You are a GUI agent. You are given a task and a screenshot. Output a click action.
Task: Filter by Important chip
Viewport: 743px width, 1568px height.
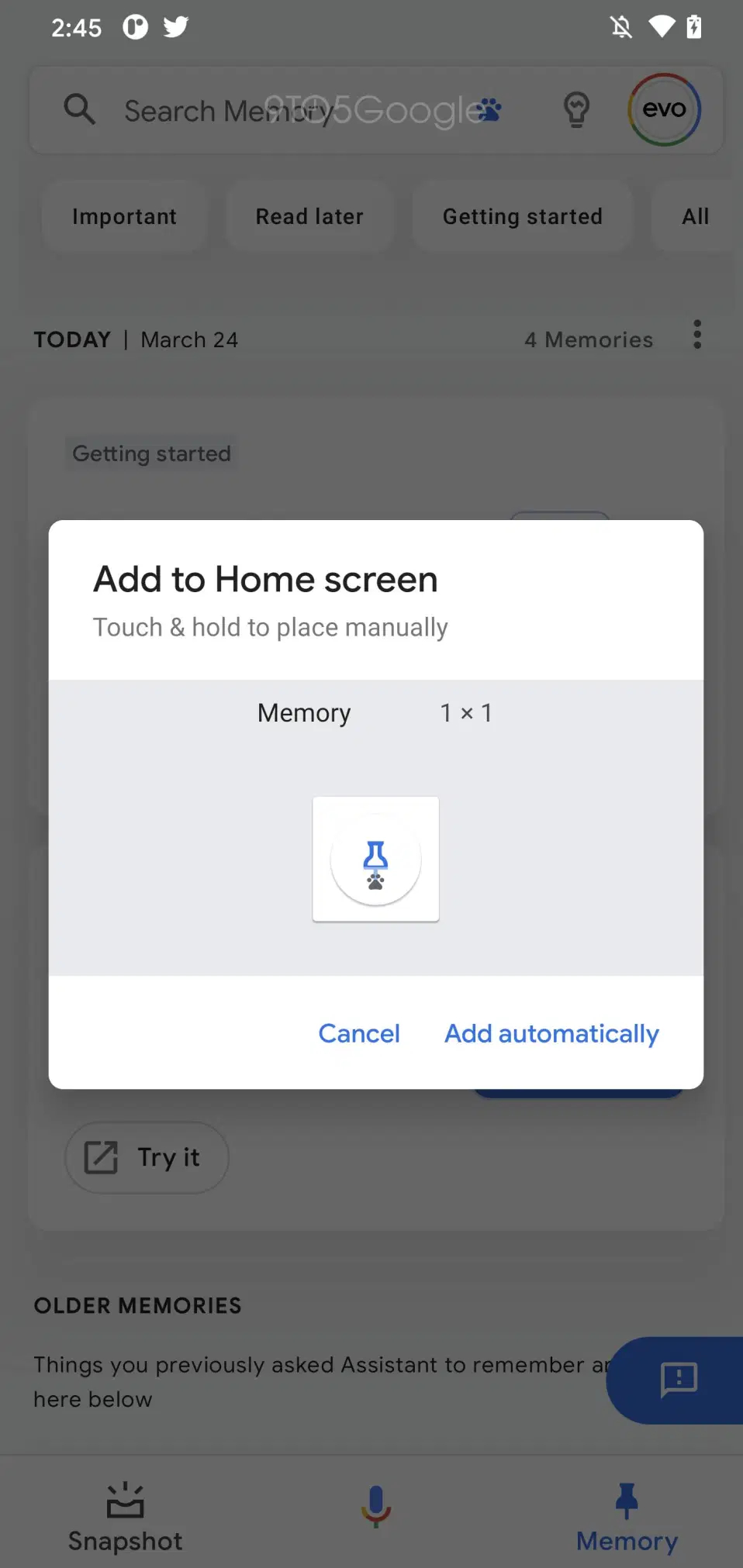pos(124,216)
